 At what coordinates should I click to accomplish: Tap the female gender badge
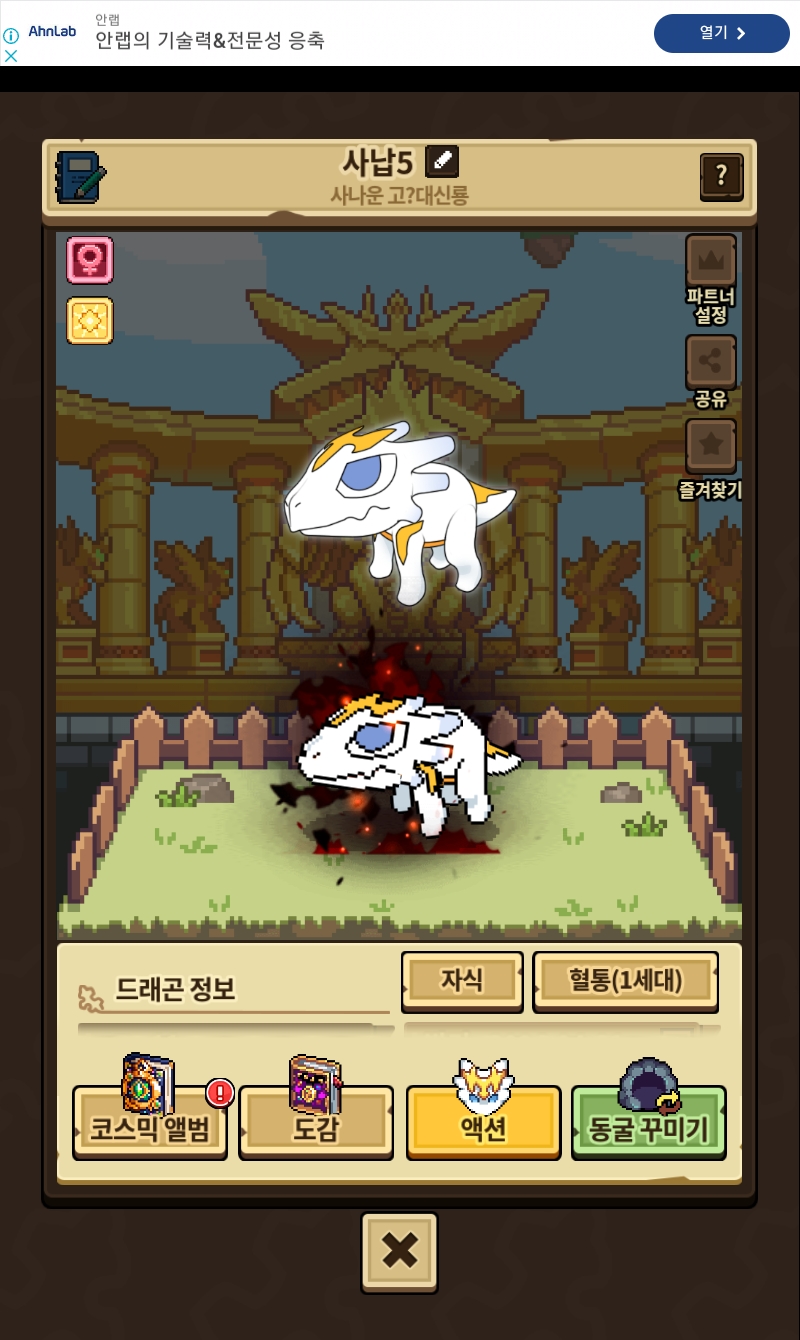click(x=90, y=260)
